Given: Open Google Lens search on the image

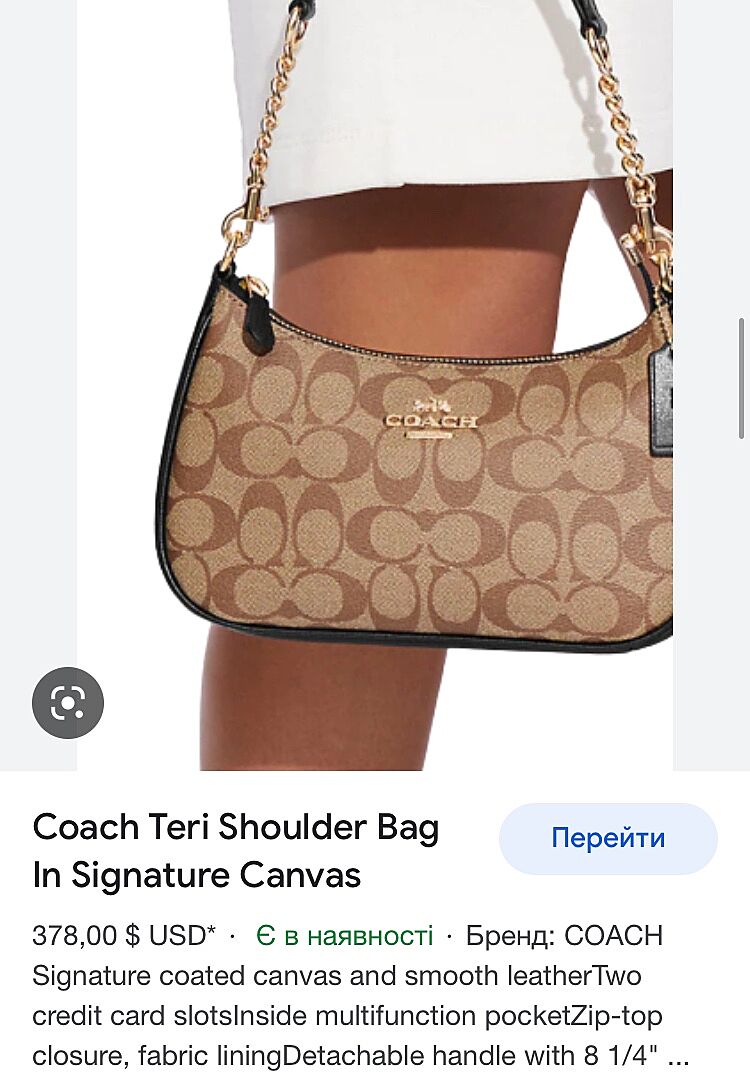Looking at the screenshot, I should [x=68, y=703].
